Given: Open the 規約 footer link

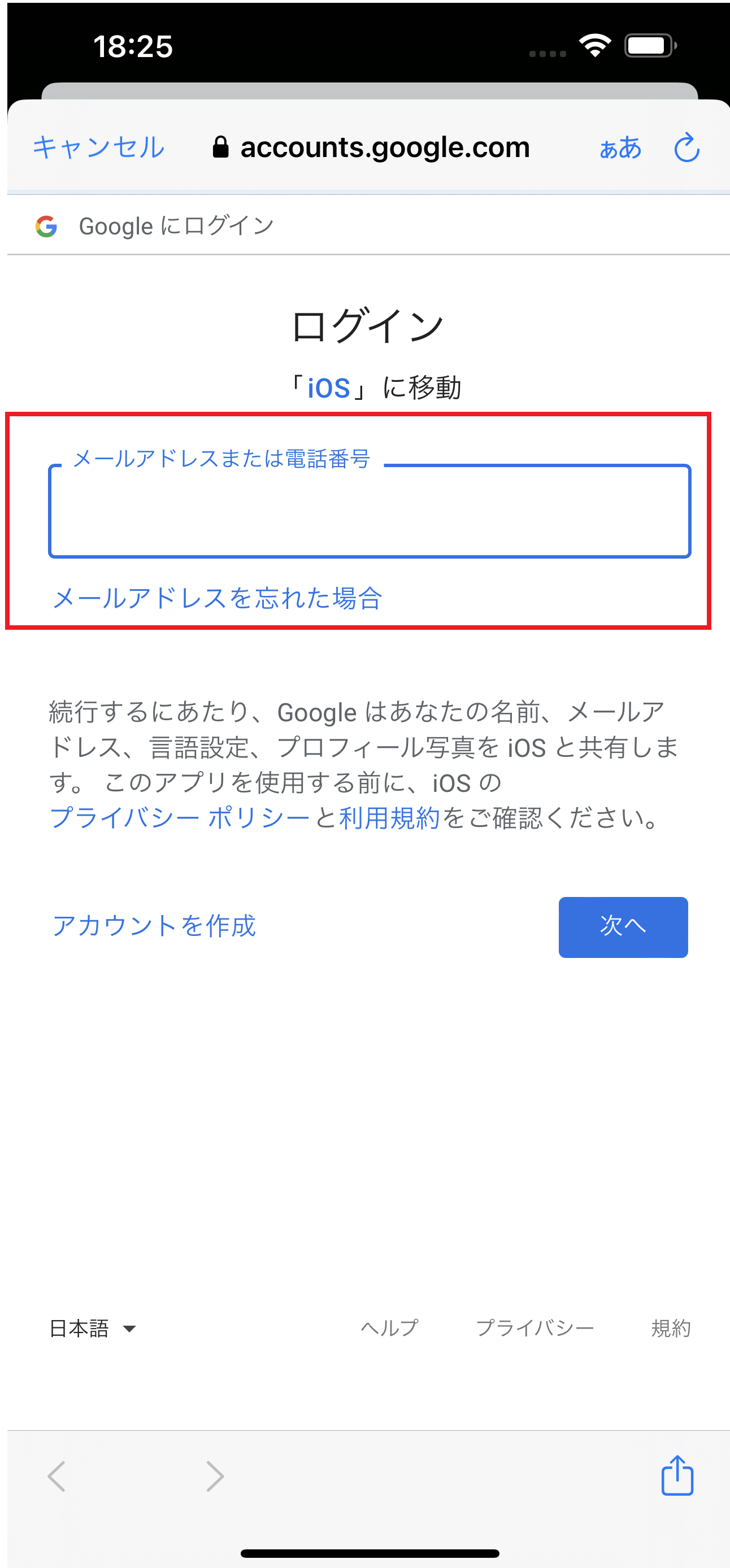Looking at the screenshot, I should [670, 1328].
